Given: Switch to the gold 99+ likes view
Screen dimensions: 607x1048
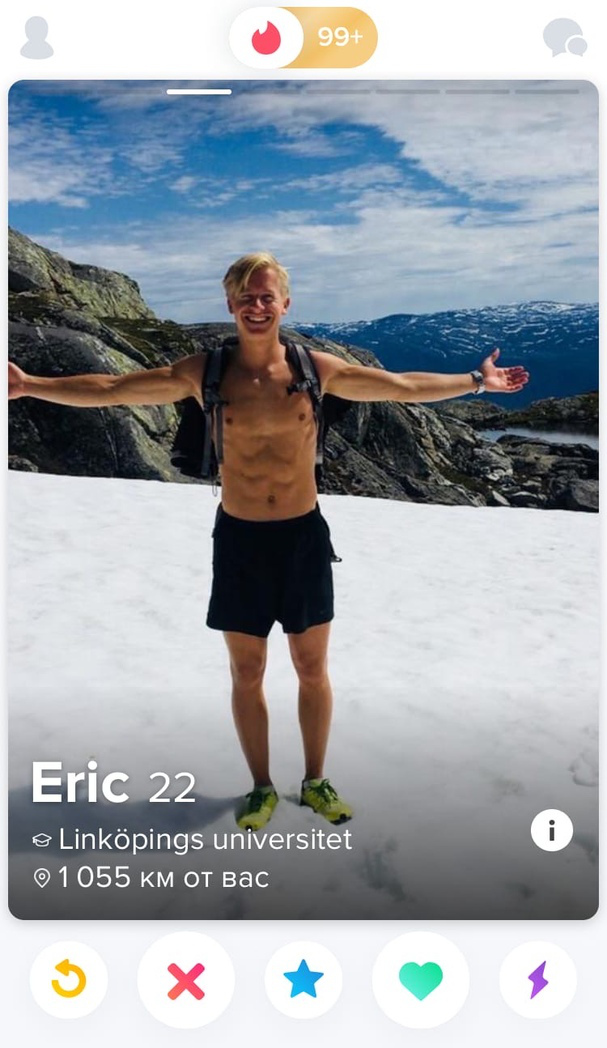Looking at the screenshot, I should (x=340, y=37).
